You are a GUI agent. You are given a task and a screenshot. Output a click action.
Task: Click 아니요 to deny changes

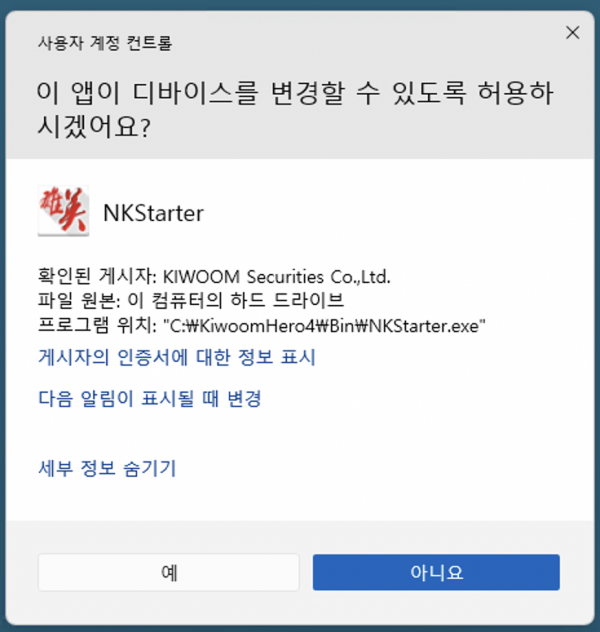(x=436, y=573)
